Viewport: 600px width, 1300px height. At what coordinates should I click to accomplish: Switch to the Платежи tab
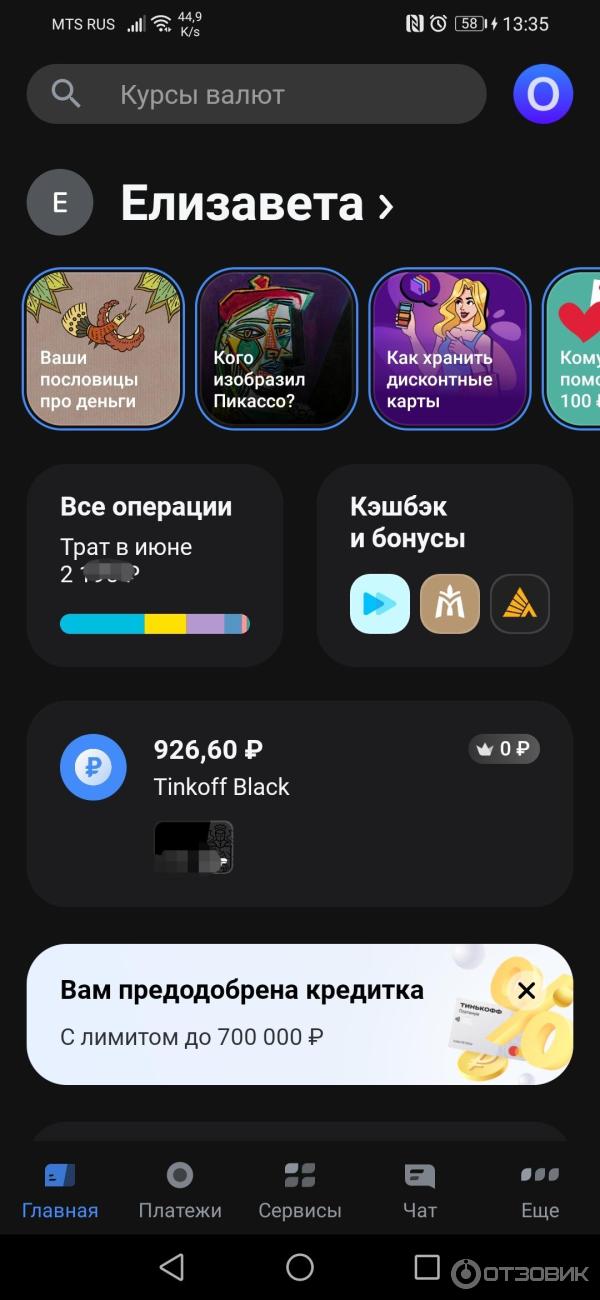pyautogui.click(x=180, y=1190)
